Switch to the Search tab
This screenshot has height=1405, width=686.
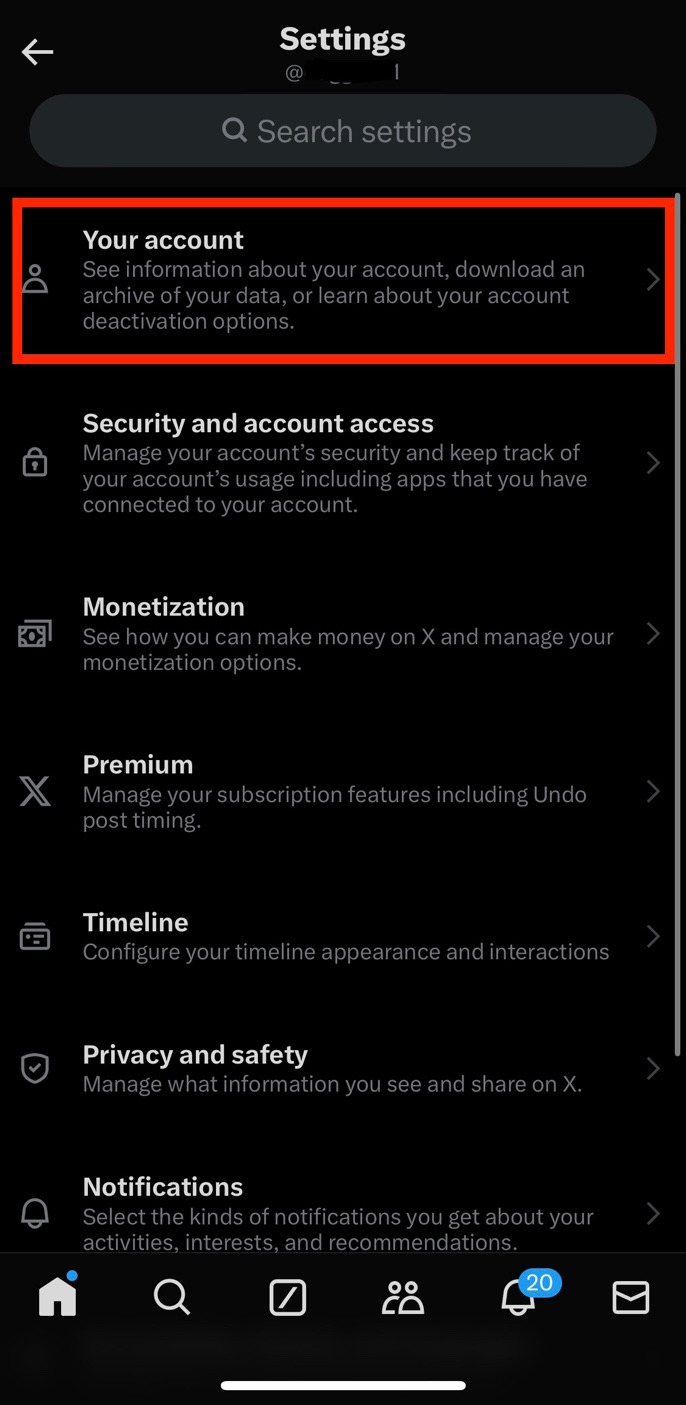click(x=172, y=1297)
